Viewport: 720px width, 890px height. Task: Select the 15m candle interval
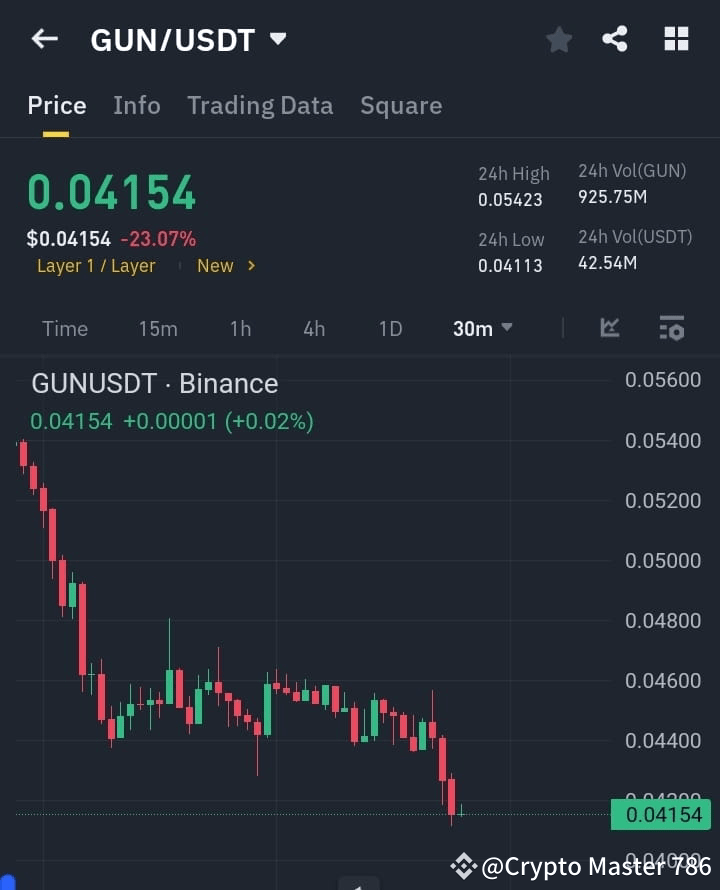coord(158,327)
